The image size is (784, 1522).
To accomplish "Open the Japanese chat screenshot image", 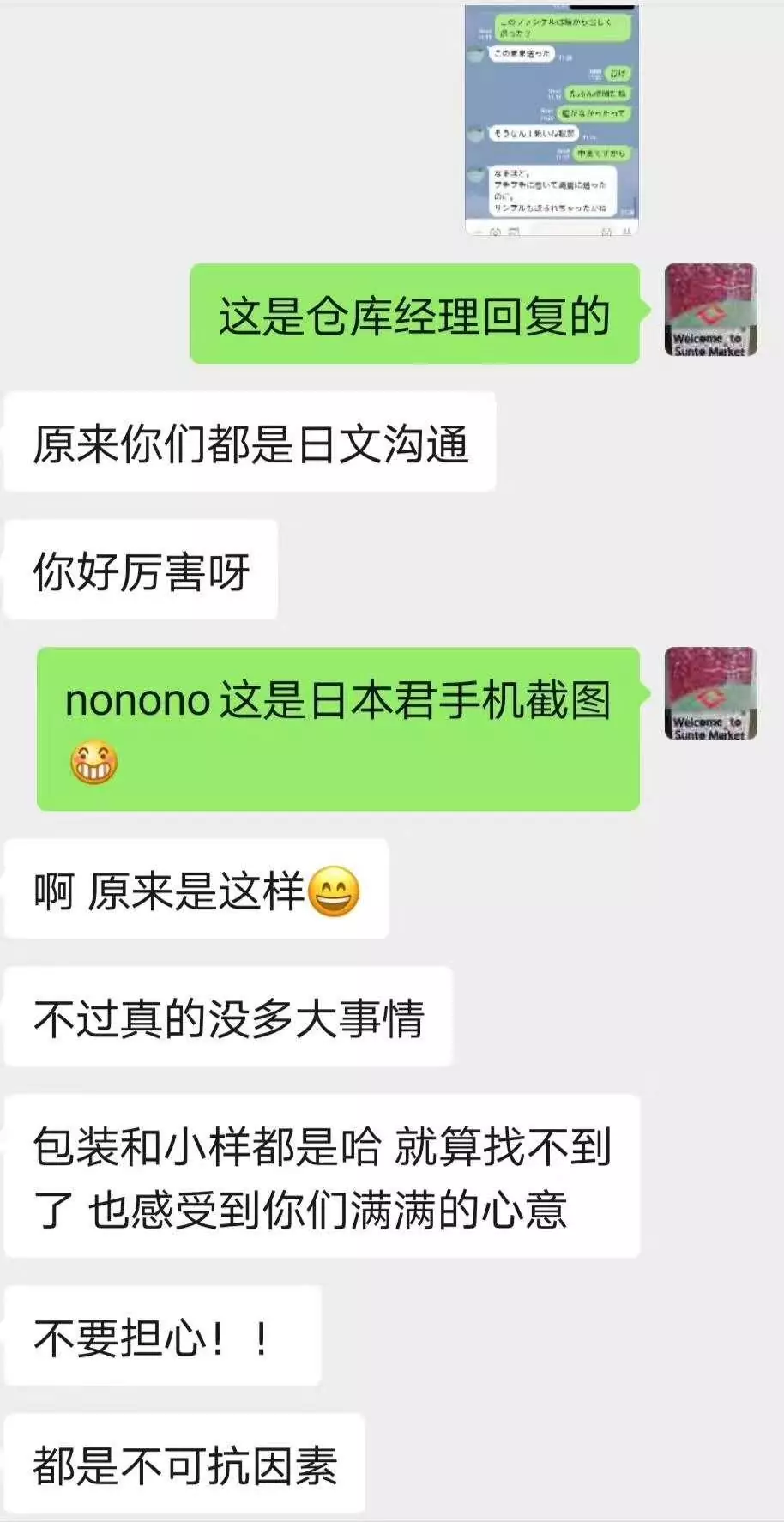I will pos(552,120).
